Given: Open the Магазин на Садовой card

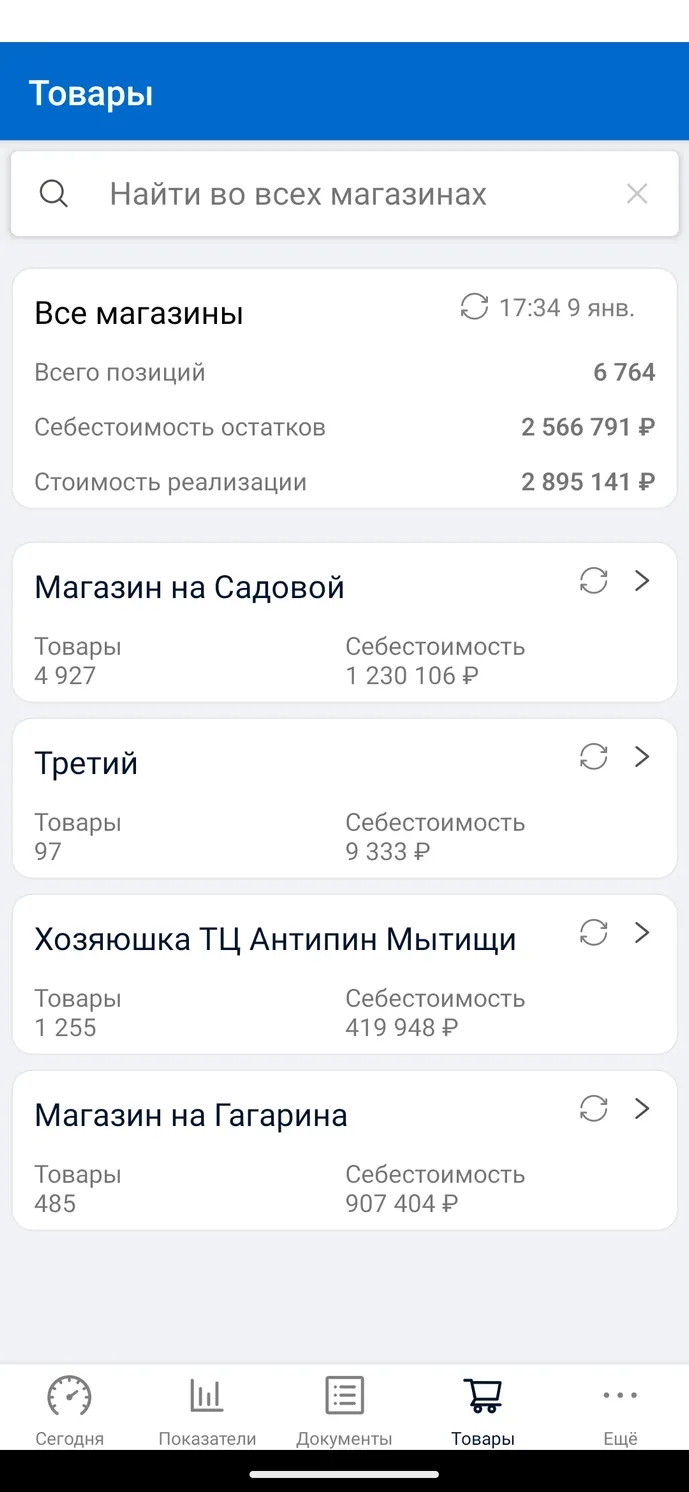Looking at the screenshot, I should (345, 623).
